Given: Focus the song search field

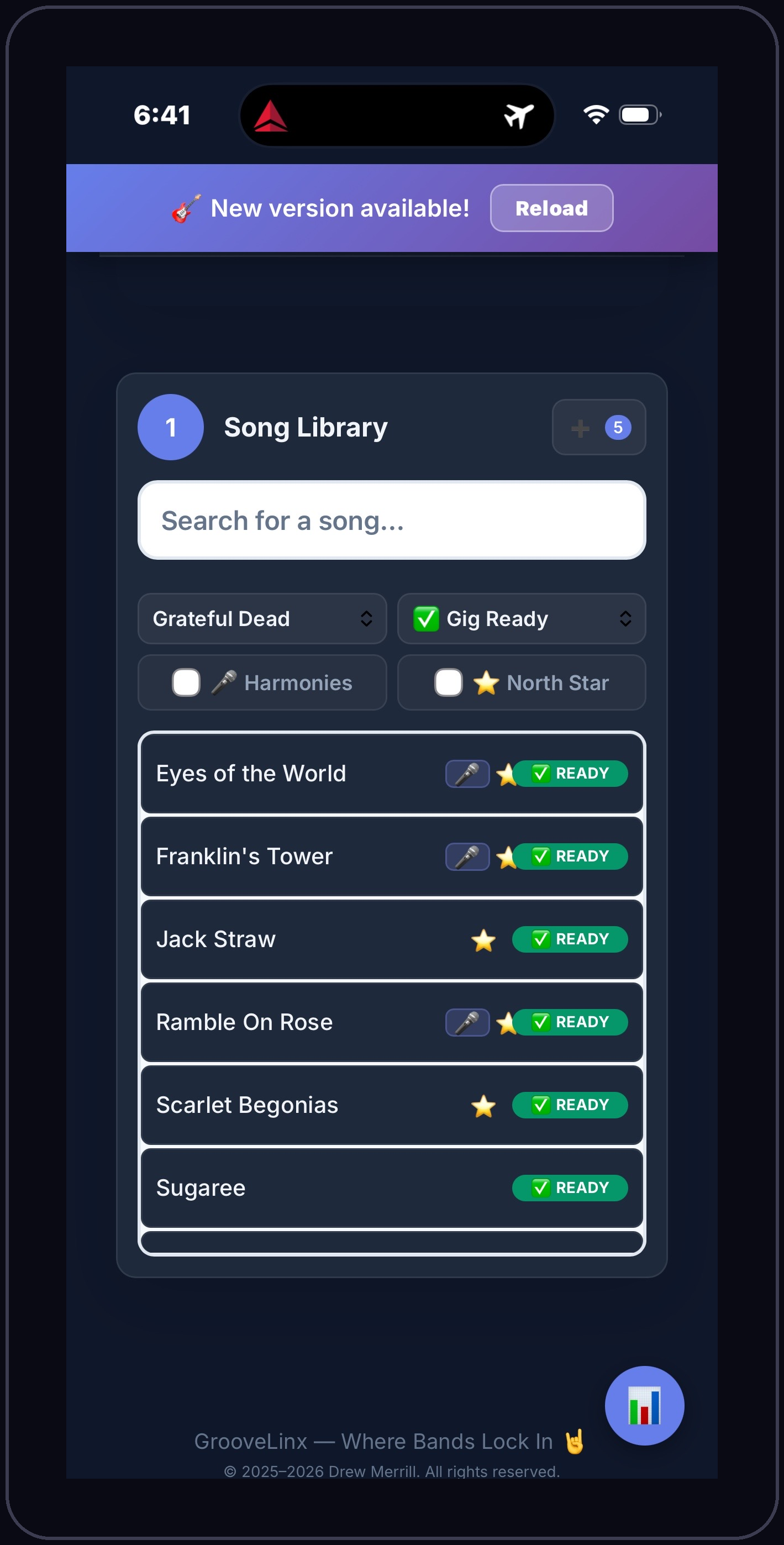Looking at the screenshot, I should [x=391, y=520].
